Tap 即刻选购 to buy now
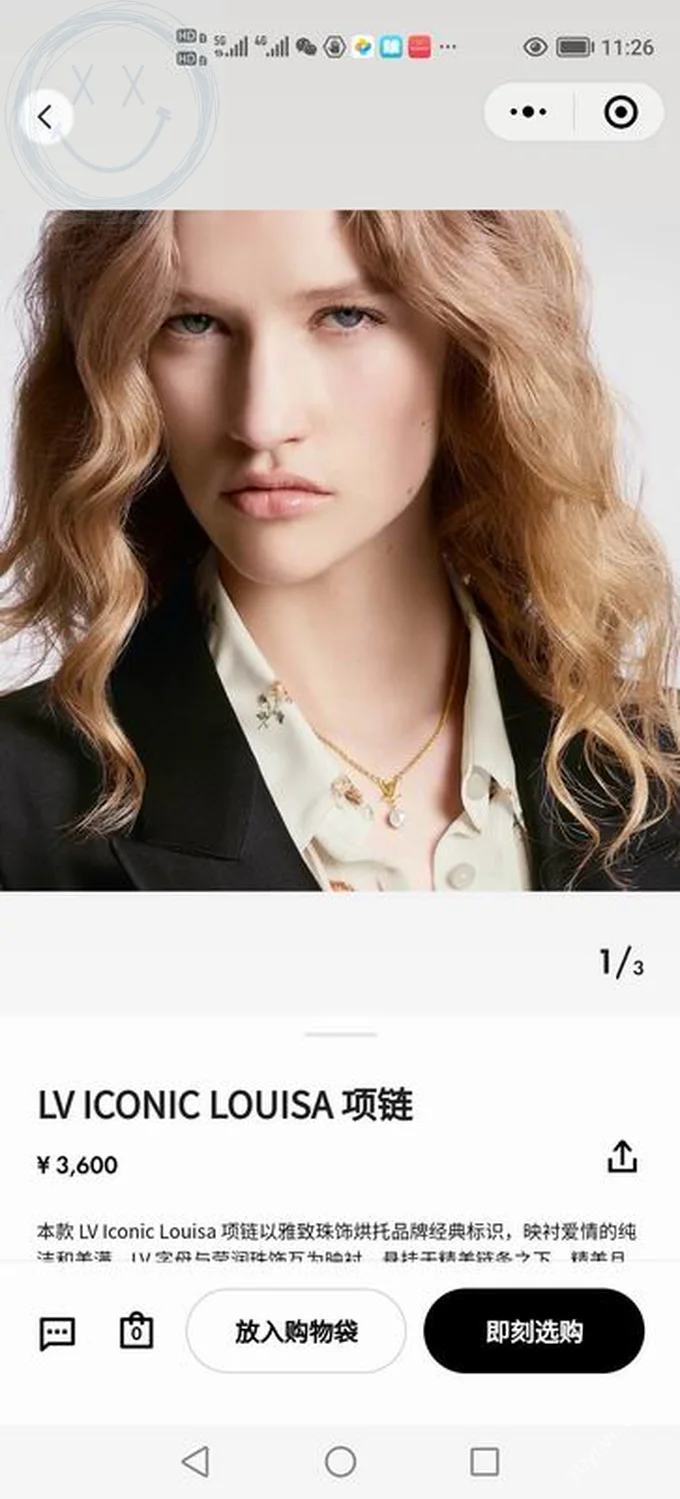This screenshot has height=1499, width=680. pos(534,1331)
